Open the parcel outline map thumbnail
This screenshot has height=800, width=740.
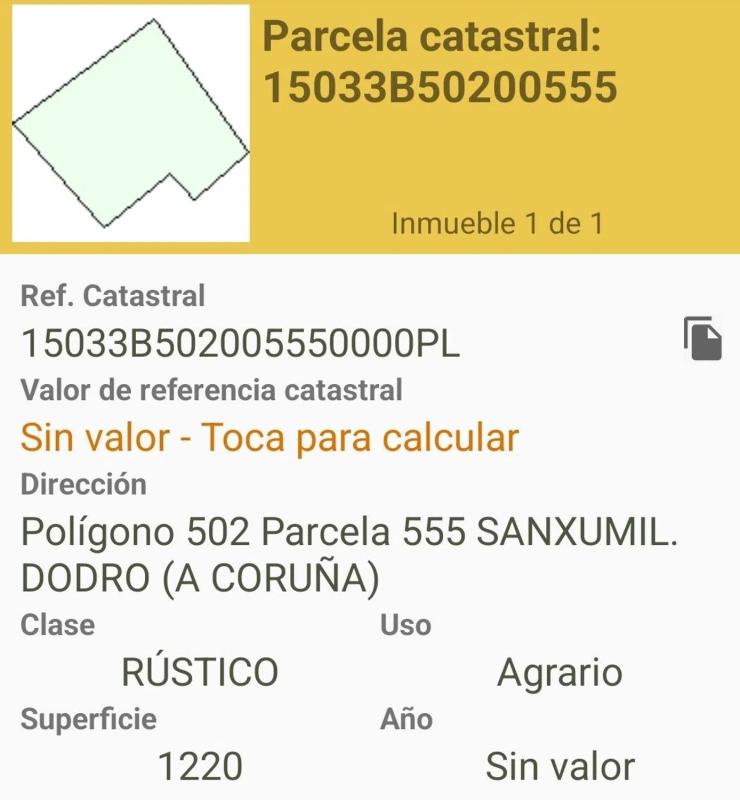pos(130,124)
